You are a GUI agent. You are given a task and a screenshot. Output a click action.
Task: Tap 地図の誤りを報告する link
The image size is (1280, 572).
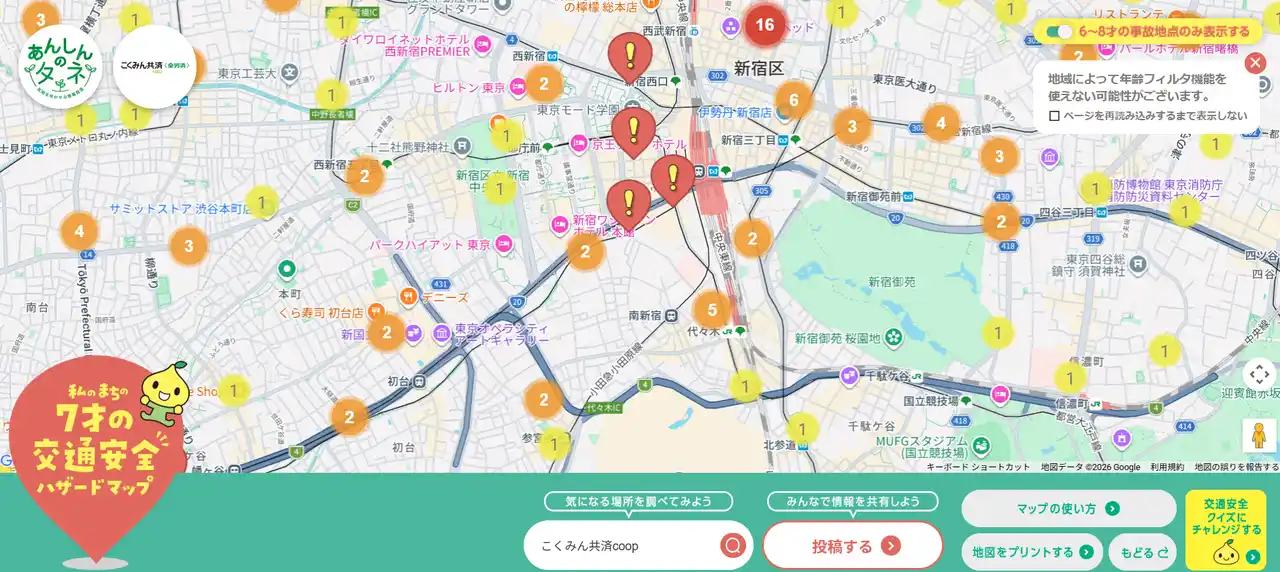1236,467
